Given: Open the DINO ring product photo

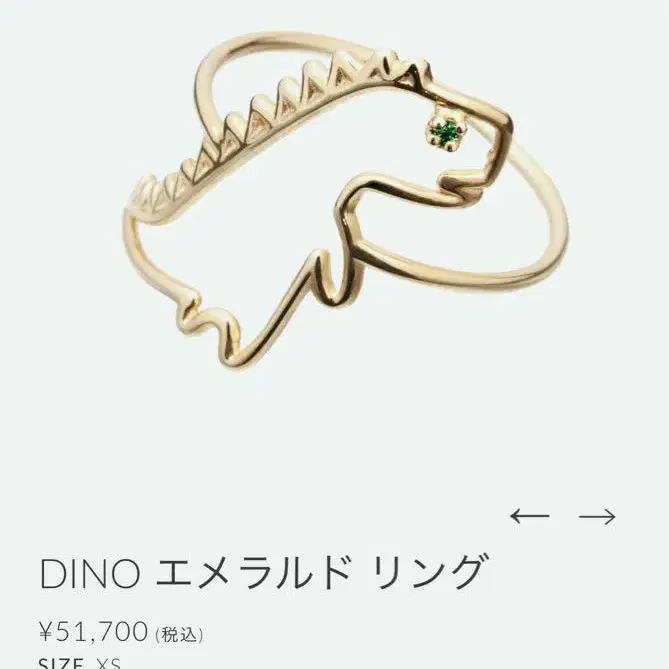Looking at the screenshot, I should 346,201.
